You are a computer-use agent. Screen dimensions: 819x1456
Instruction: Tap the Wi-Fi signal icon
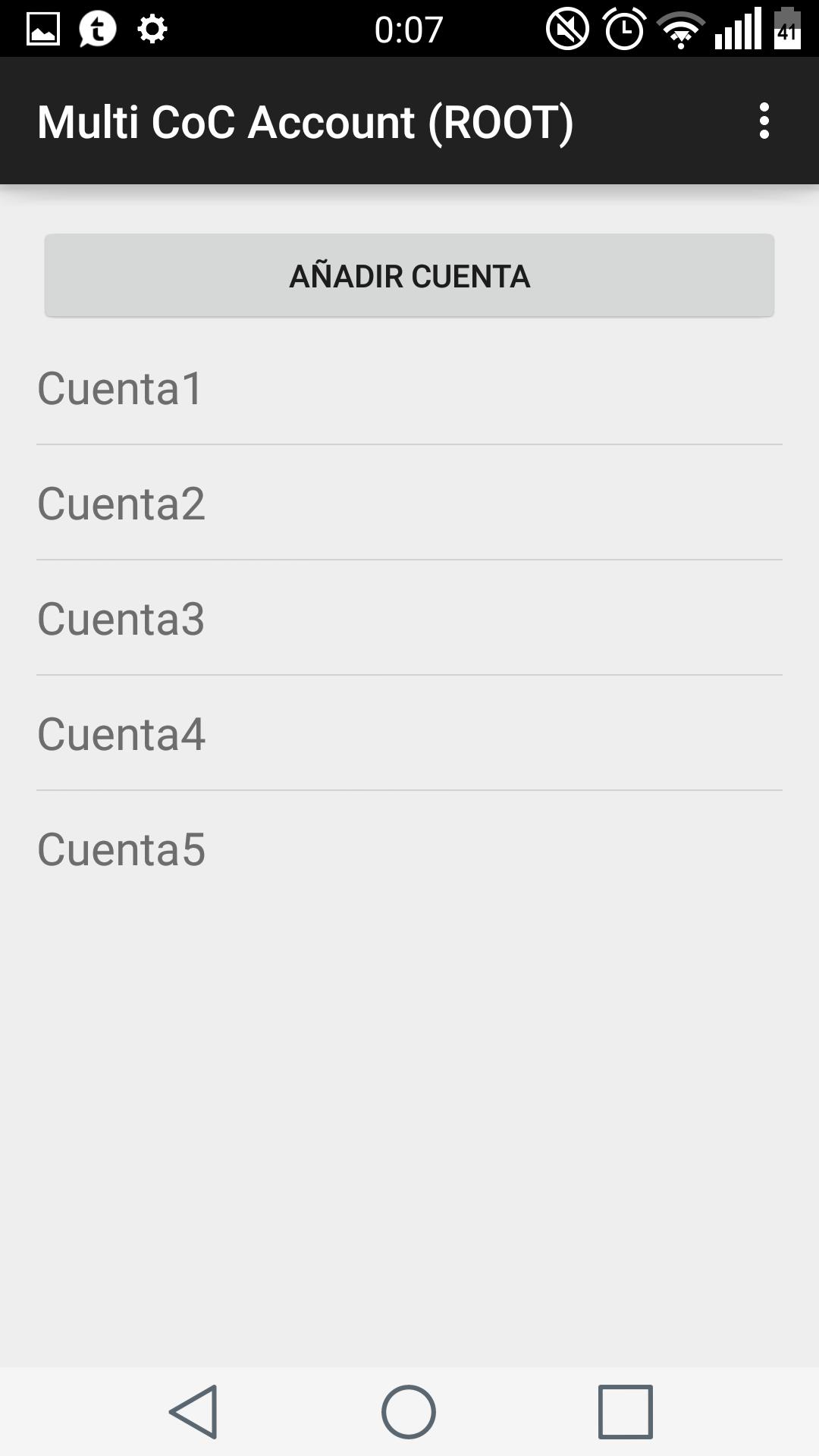[x=677, y=29]
